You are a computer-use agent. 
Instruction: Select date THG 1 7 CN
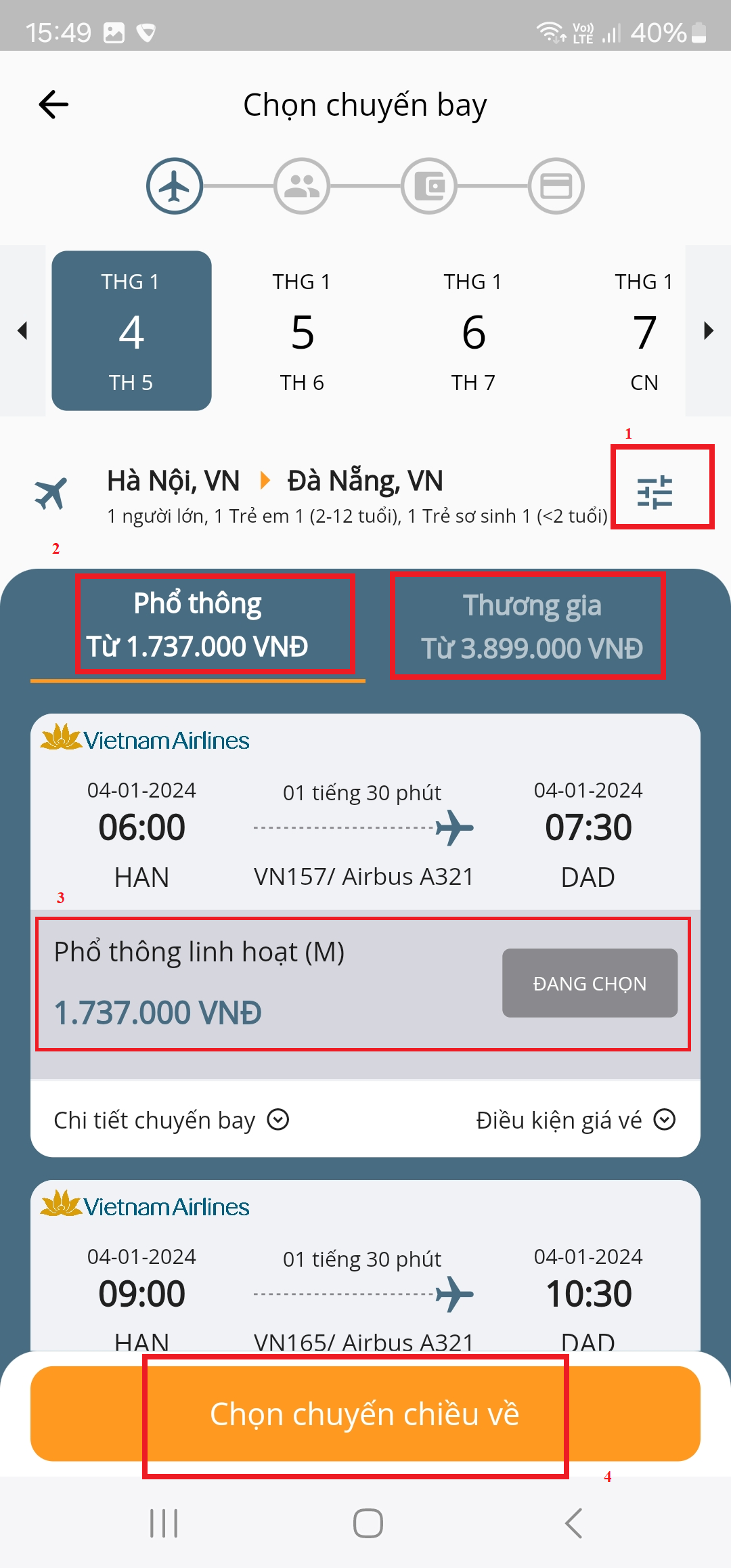point(644,331)
